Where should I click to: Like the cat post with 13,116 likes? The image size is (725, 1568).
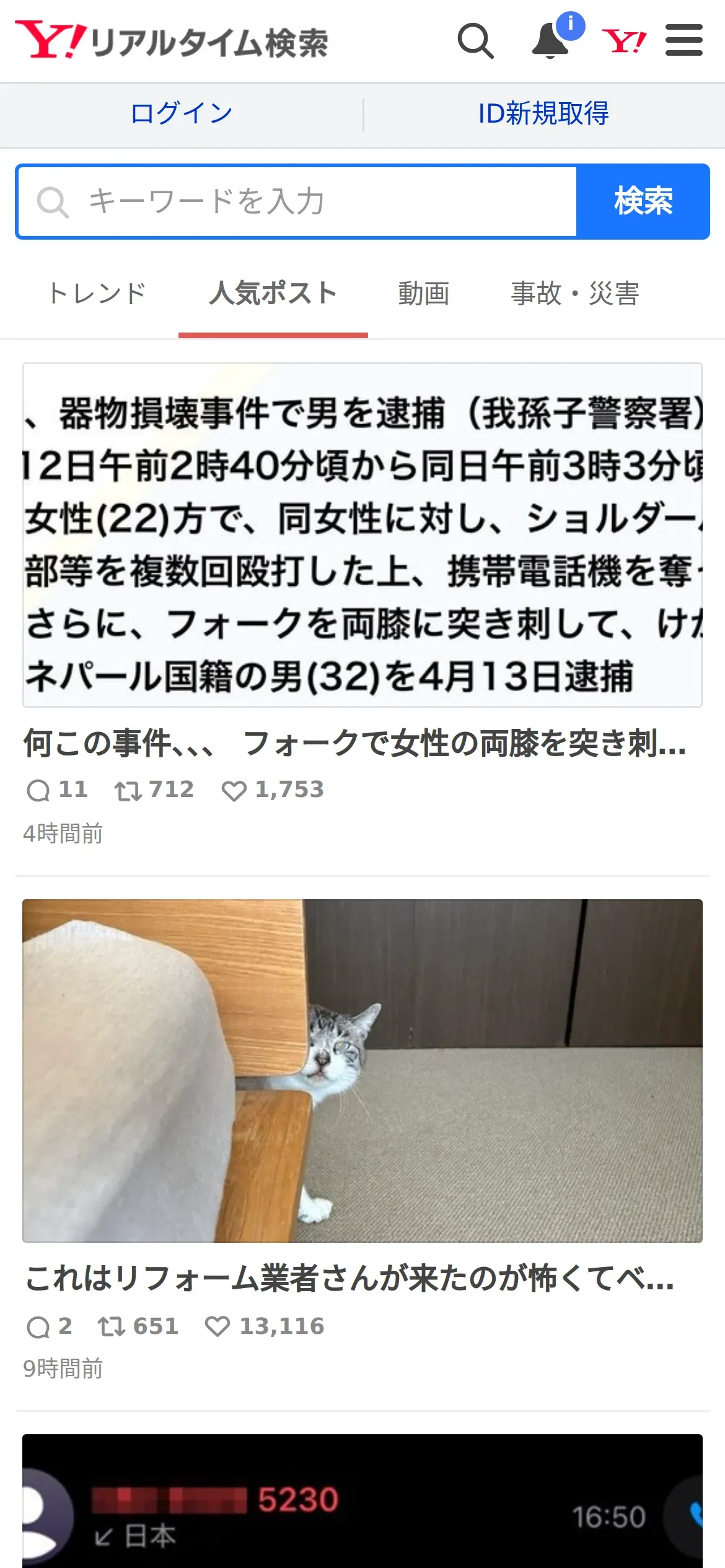pyautogui.click(x=217, y=1327)
